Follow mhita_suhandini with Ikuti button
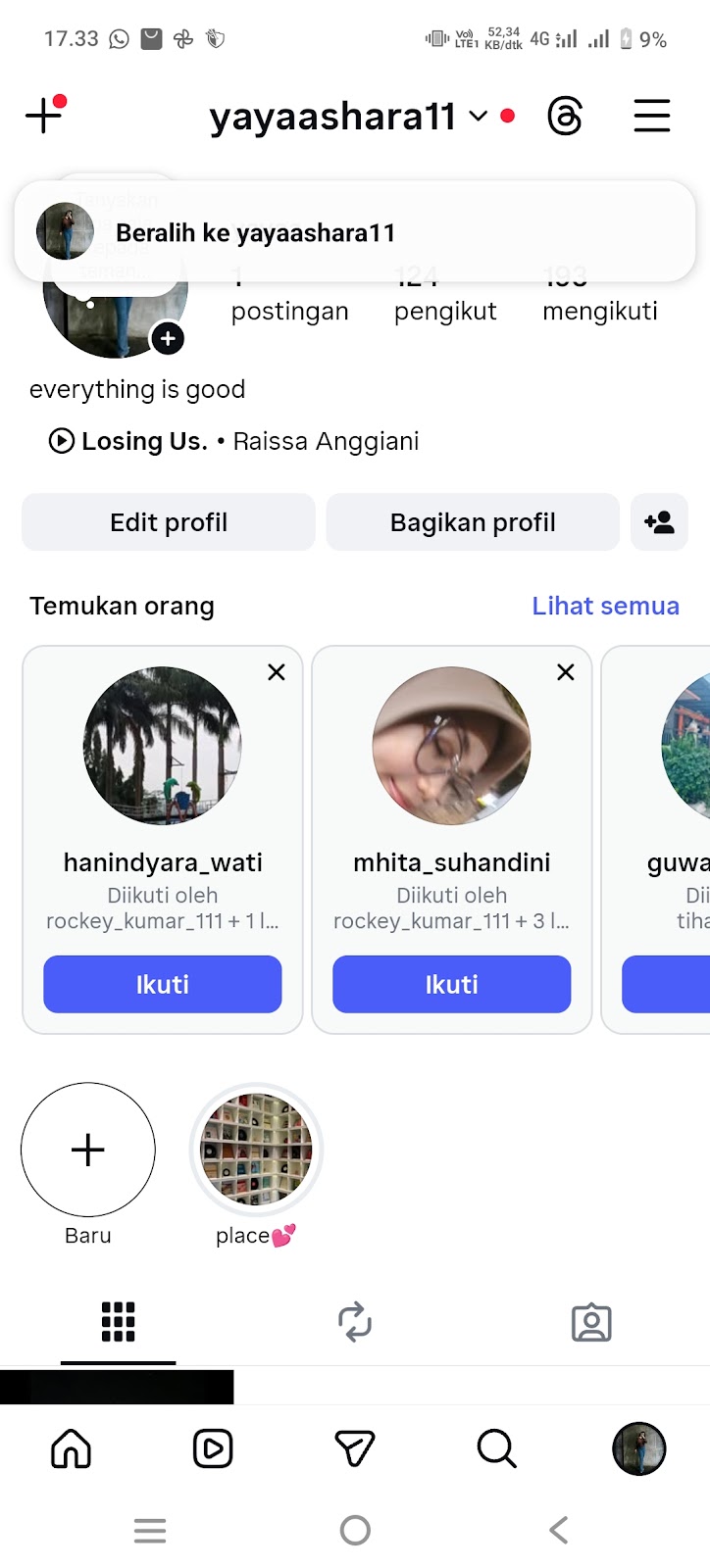Image resolution: width=710 pixels, height=1568 pixels. [x=452, y=984]
